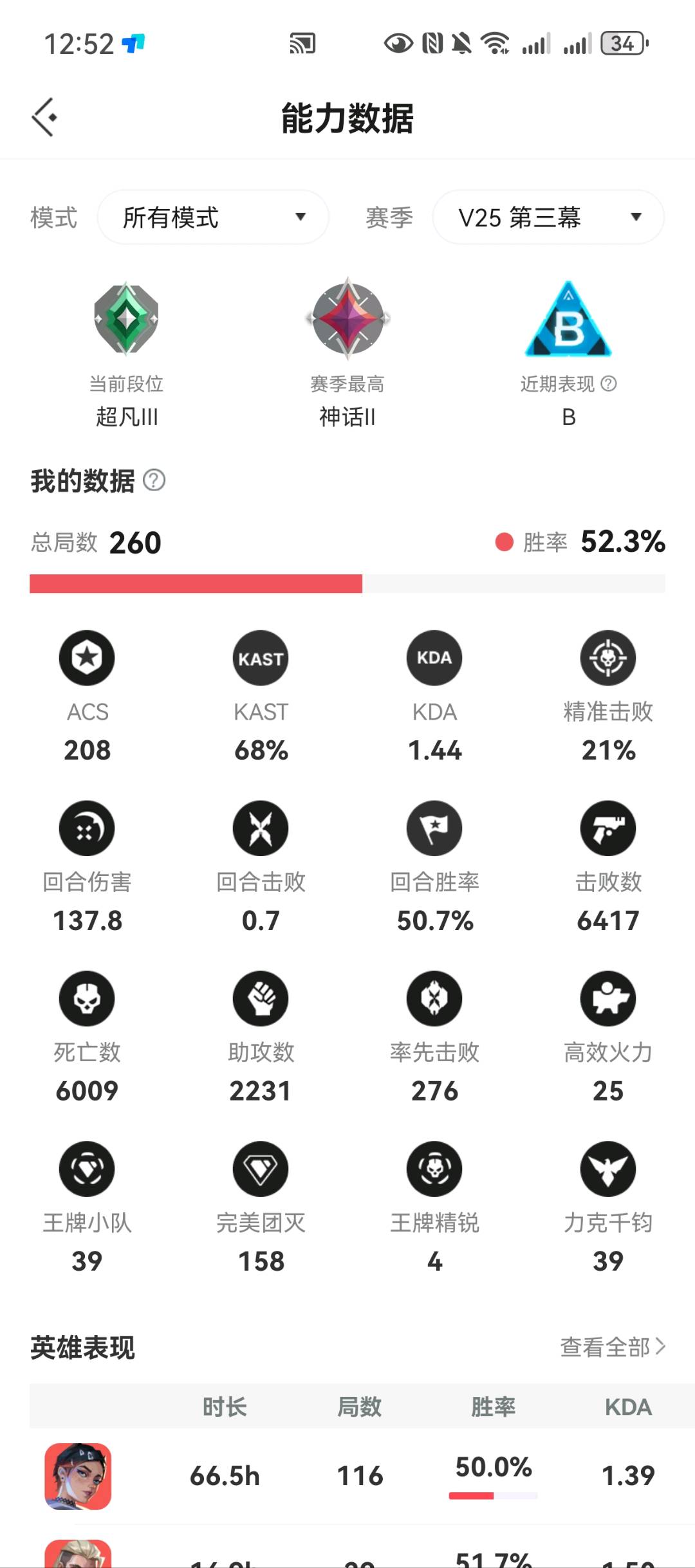The height and width of the screenshot is (1568, 695).
Task: Open the V25 第三幕 season dropdown
Action: point(548,217)
